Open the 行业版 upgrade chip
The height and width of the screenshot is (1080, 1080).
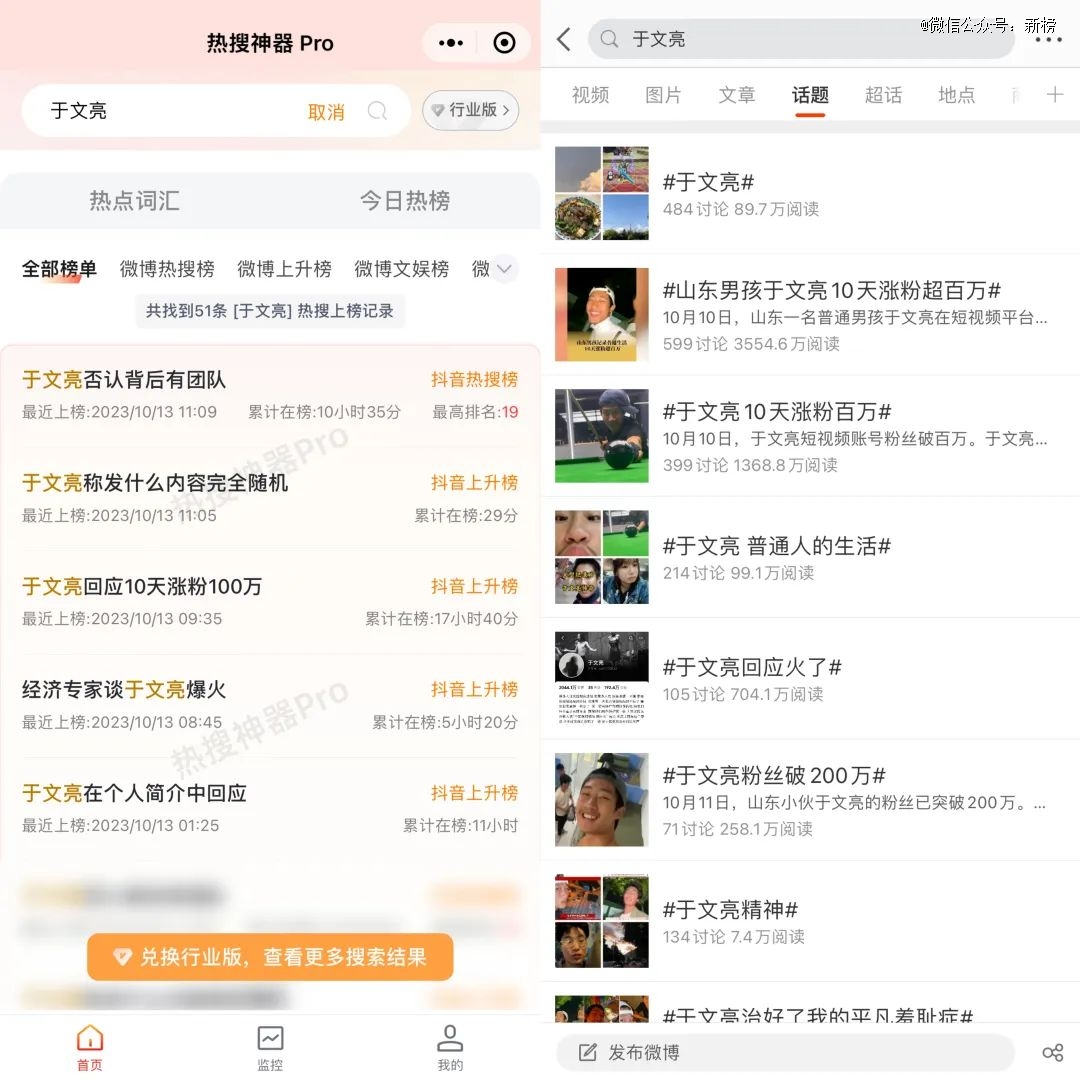(x=470, y=110)
